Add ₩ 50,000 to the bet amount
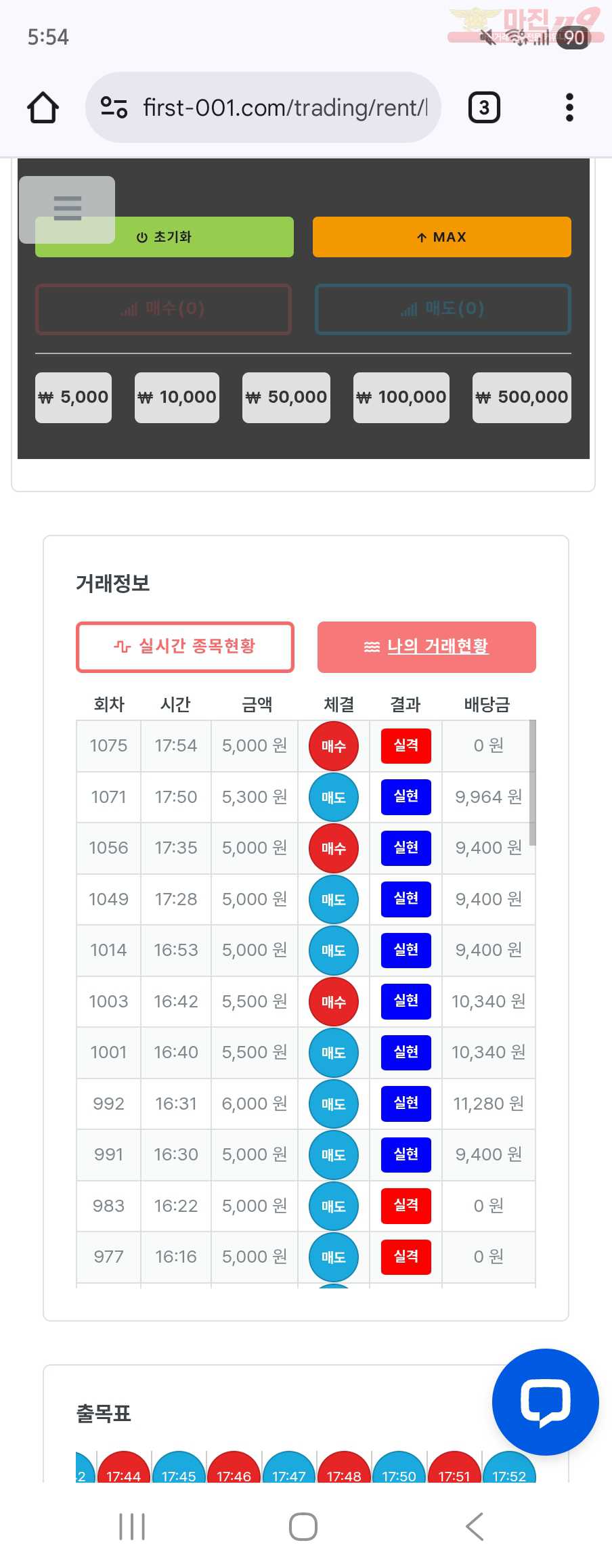Screen dimensions: 612x1568 [286, 397]
